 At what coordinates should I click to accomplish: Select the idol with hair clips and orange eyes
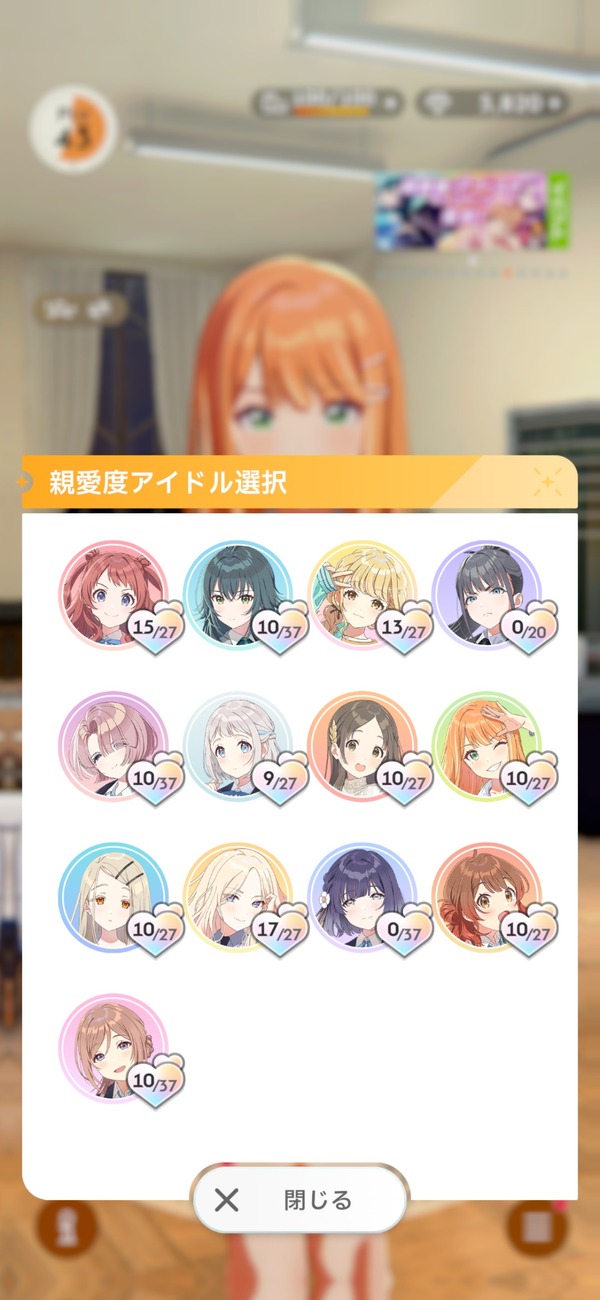point(113,897)
